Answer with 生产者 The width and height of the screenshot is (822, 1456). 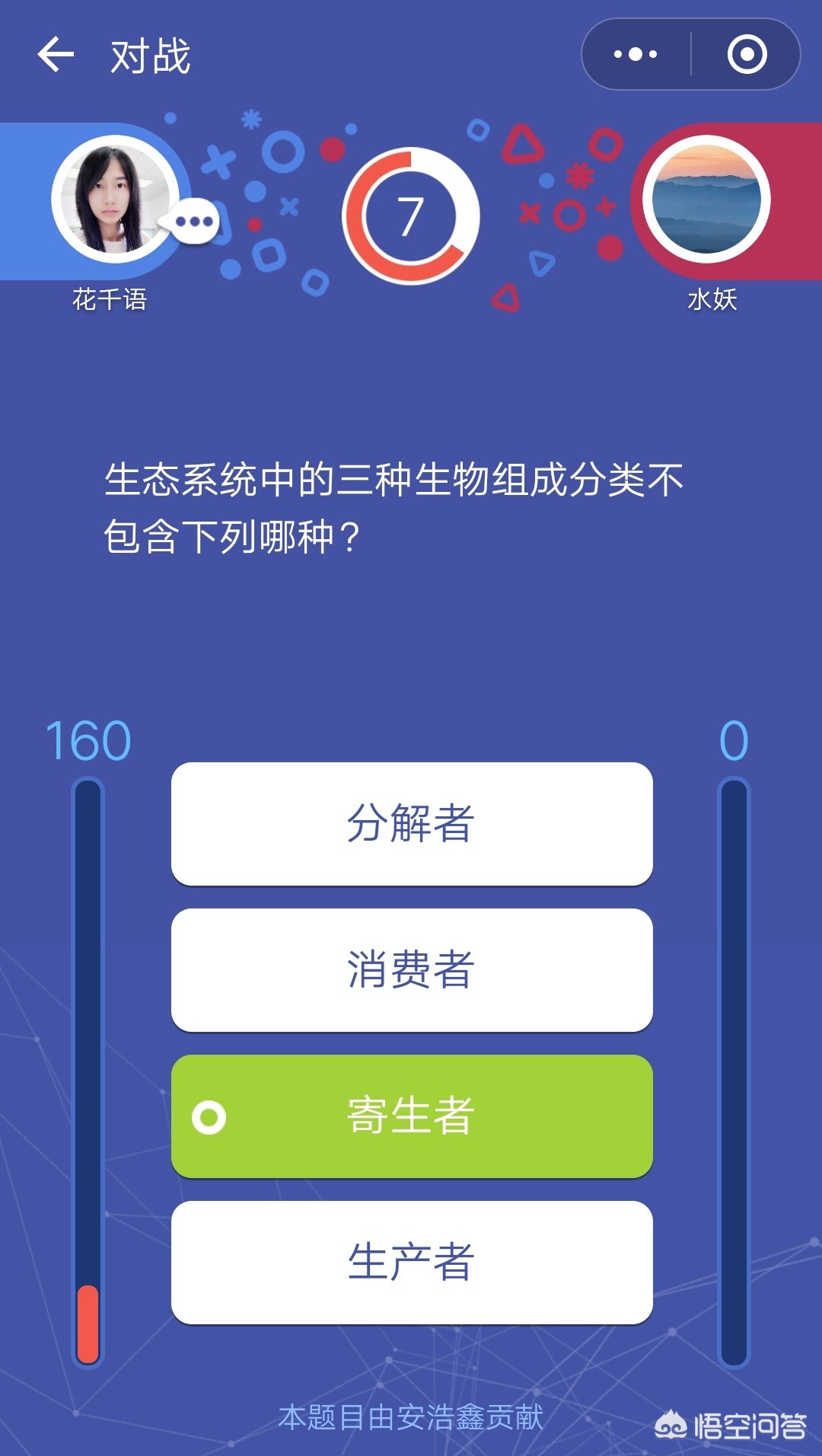pyautogui.click(x=412, y=1262)
